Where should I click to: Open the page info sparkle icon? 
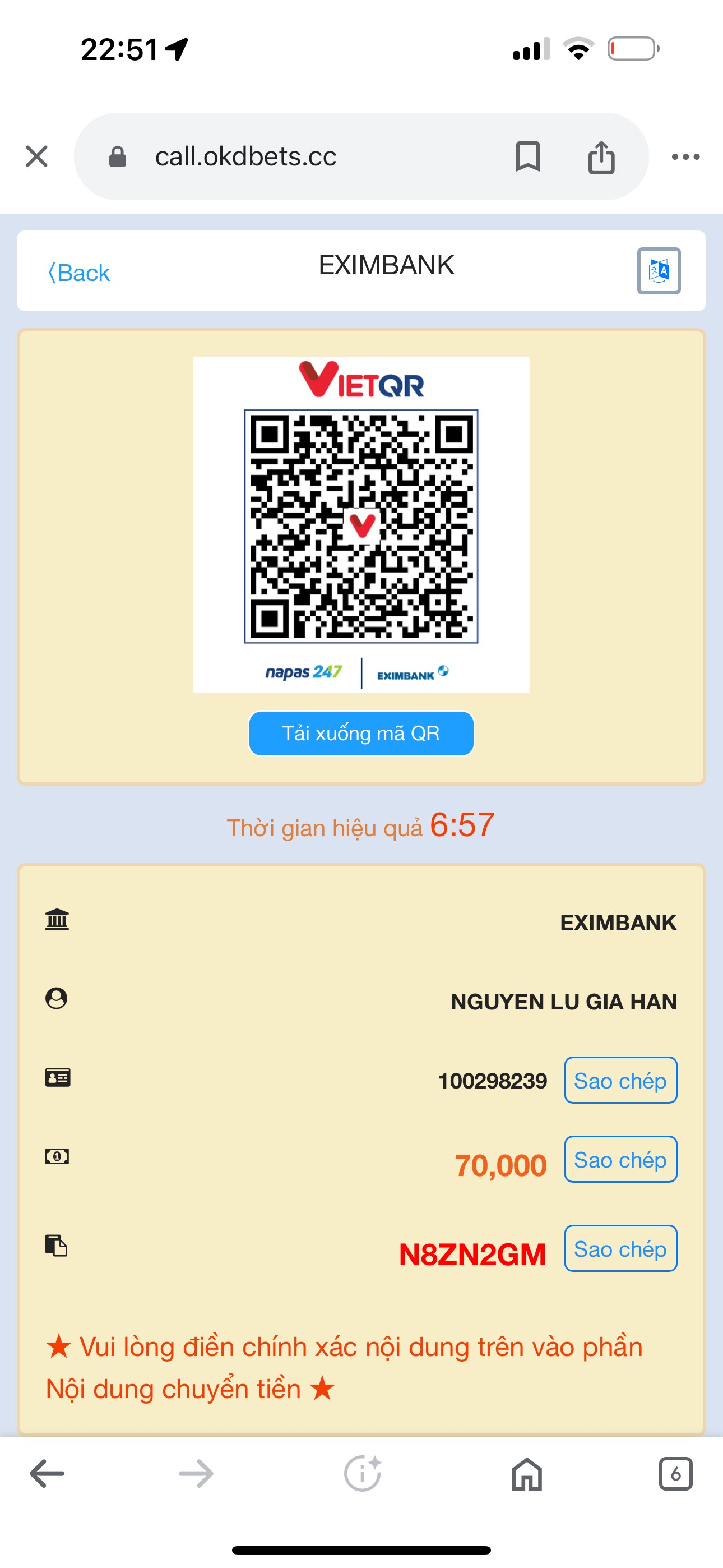[363, 1474]
